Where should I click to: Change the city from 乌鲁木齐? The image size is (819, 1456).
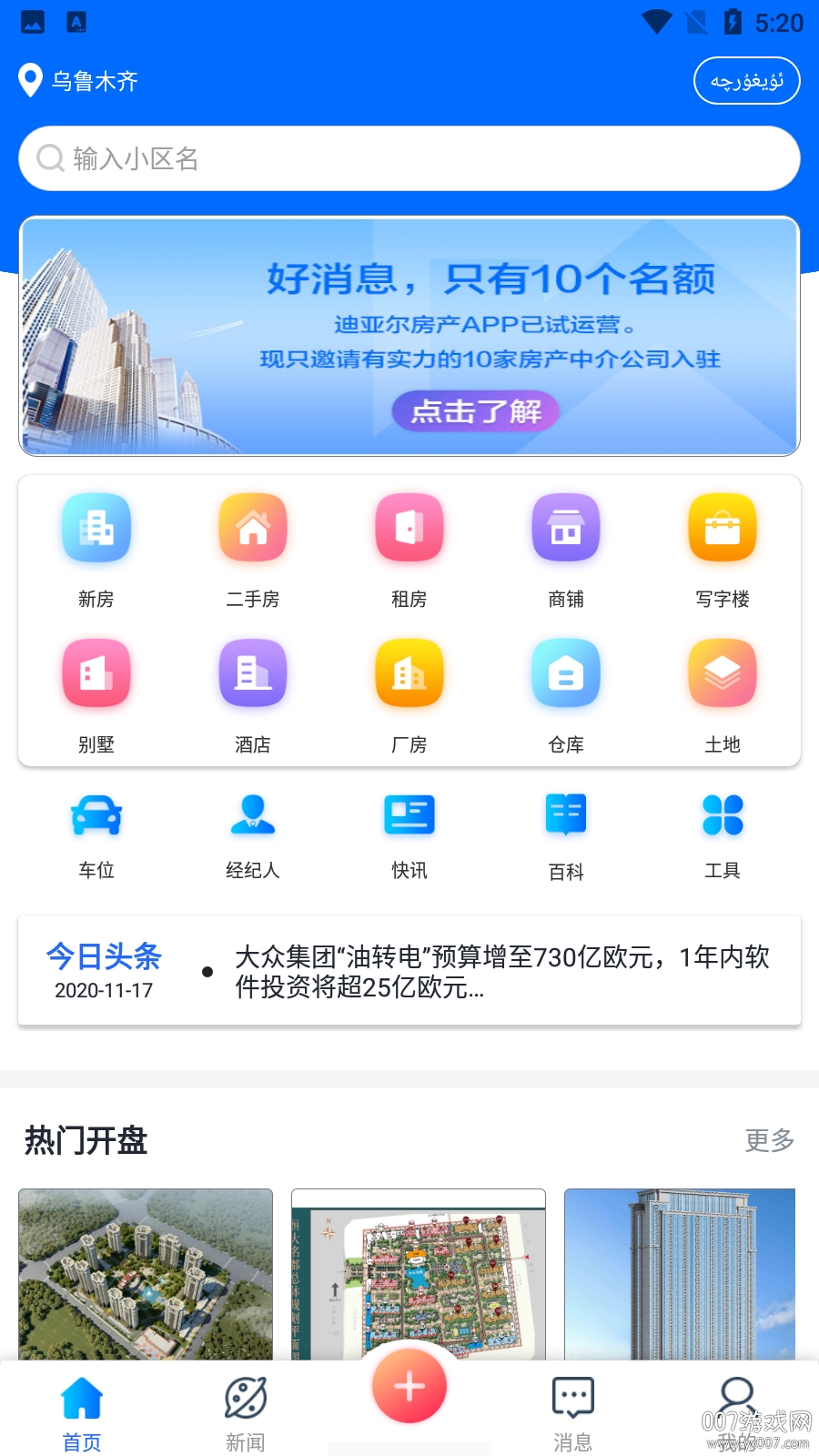(x=80, y=81)
